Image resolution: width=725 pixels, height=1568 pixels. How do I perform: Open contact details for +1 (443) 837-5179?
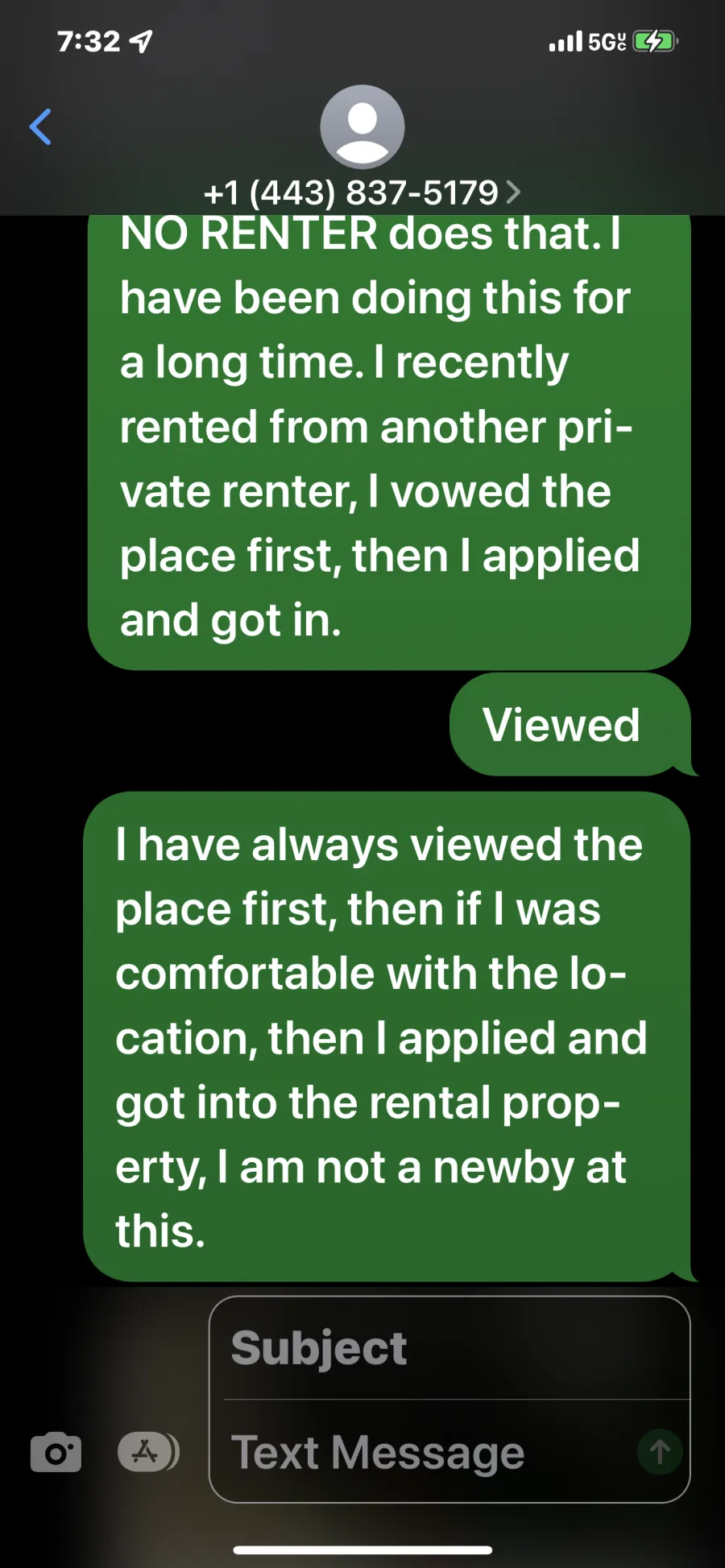[x=362, y=192]
